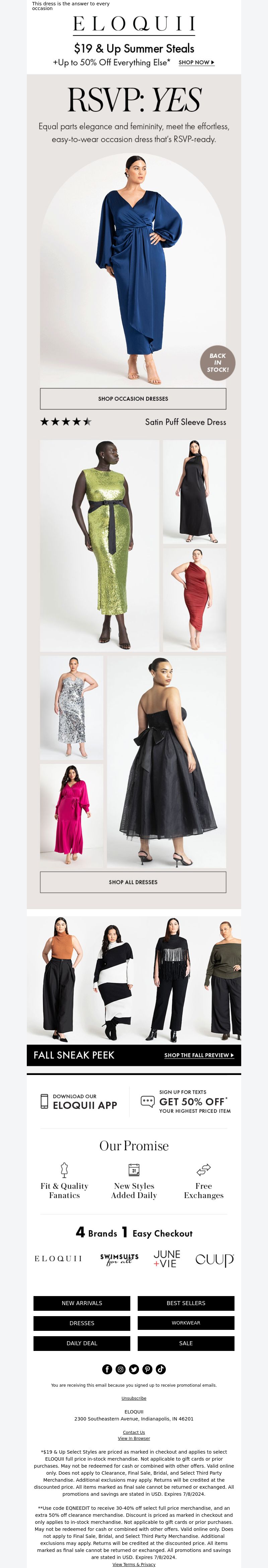Visit ELOQUII's Facebook page
This screenshot has width=268, height=1568.
coord(107,1370)
